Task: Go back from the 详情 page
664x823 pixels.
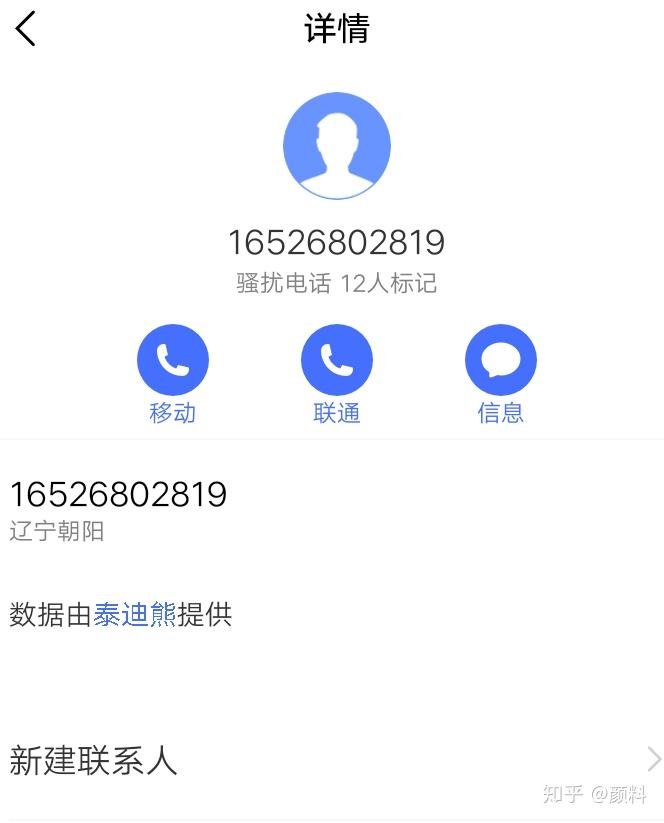Action: tap(26, 29)
